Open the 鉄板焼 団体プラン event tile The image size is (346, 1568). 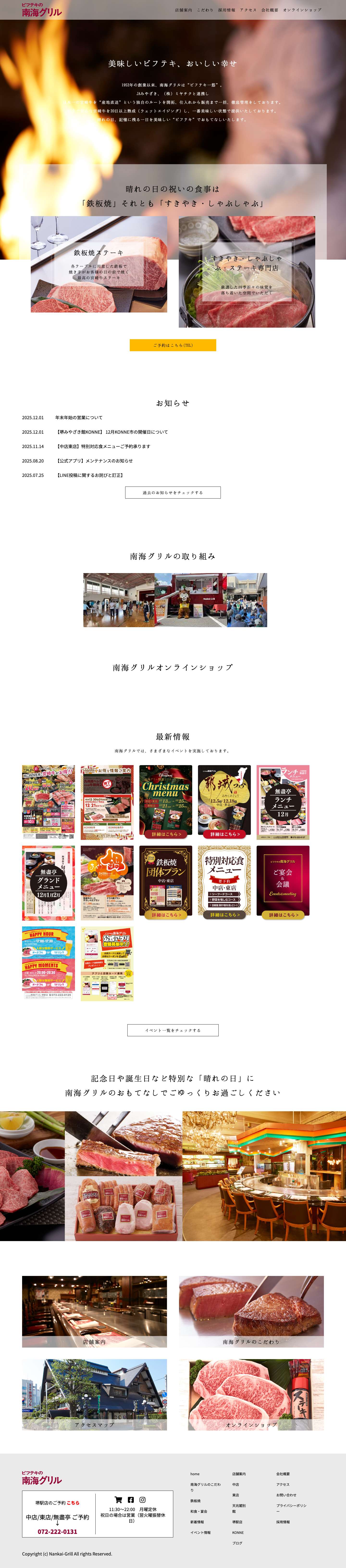click(165, 881)
